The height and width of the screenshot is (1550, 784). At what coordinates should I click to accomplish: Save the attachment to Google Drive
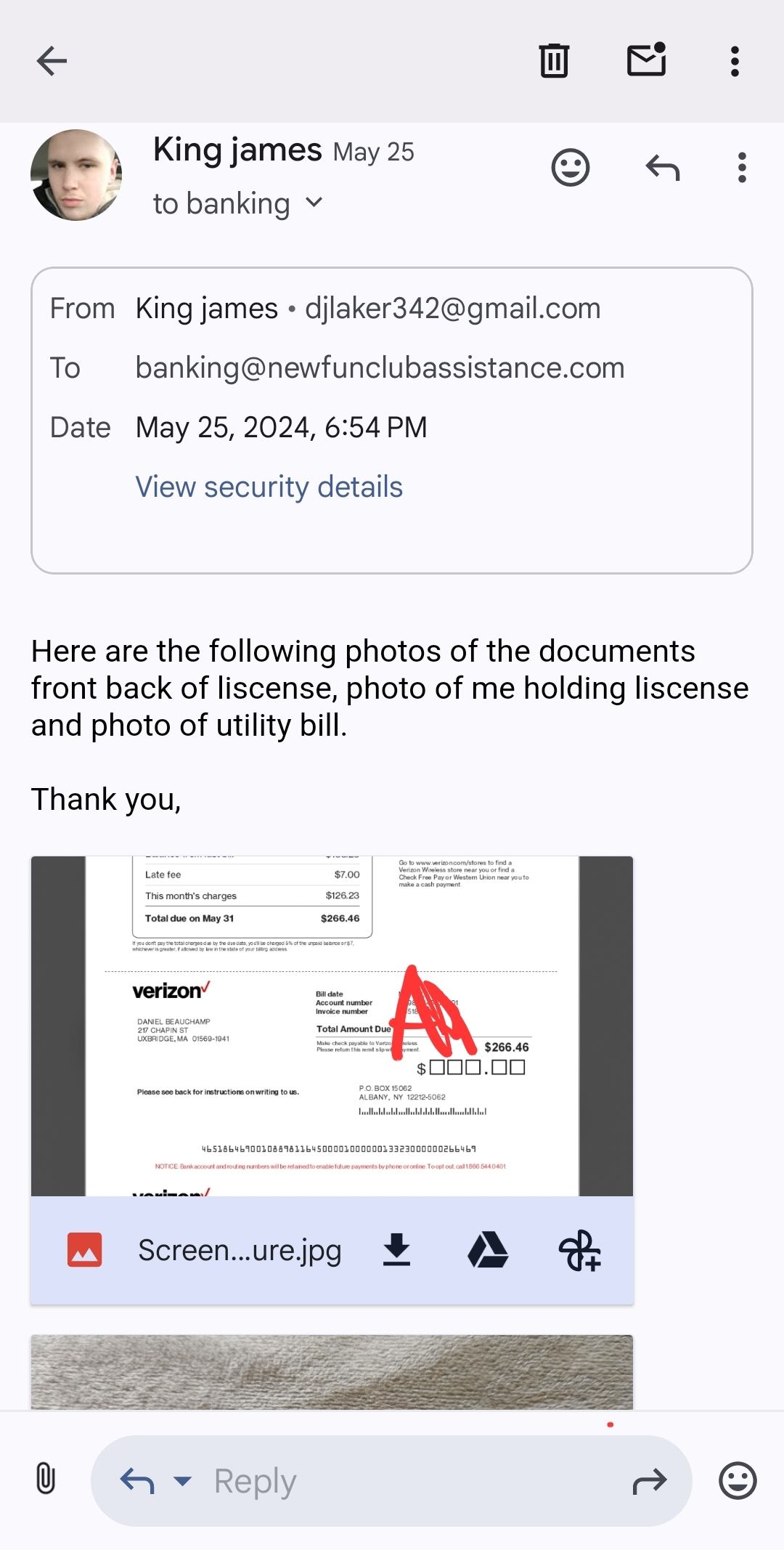[488, 1250]
